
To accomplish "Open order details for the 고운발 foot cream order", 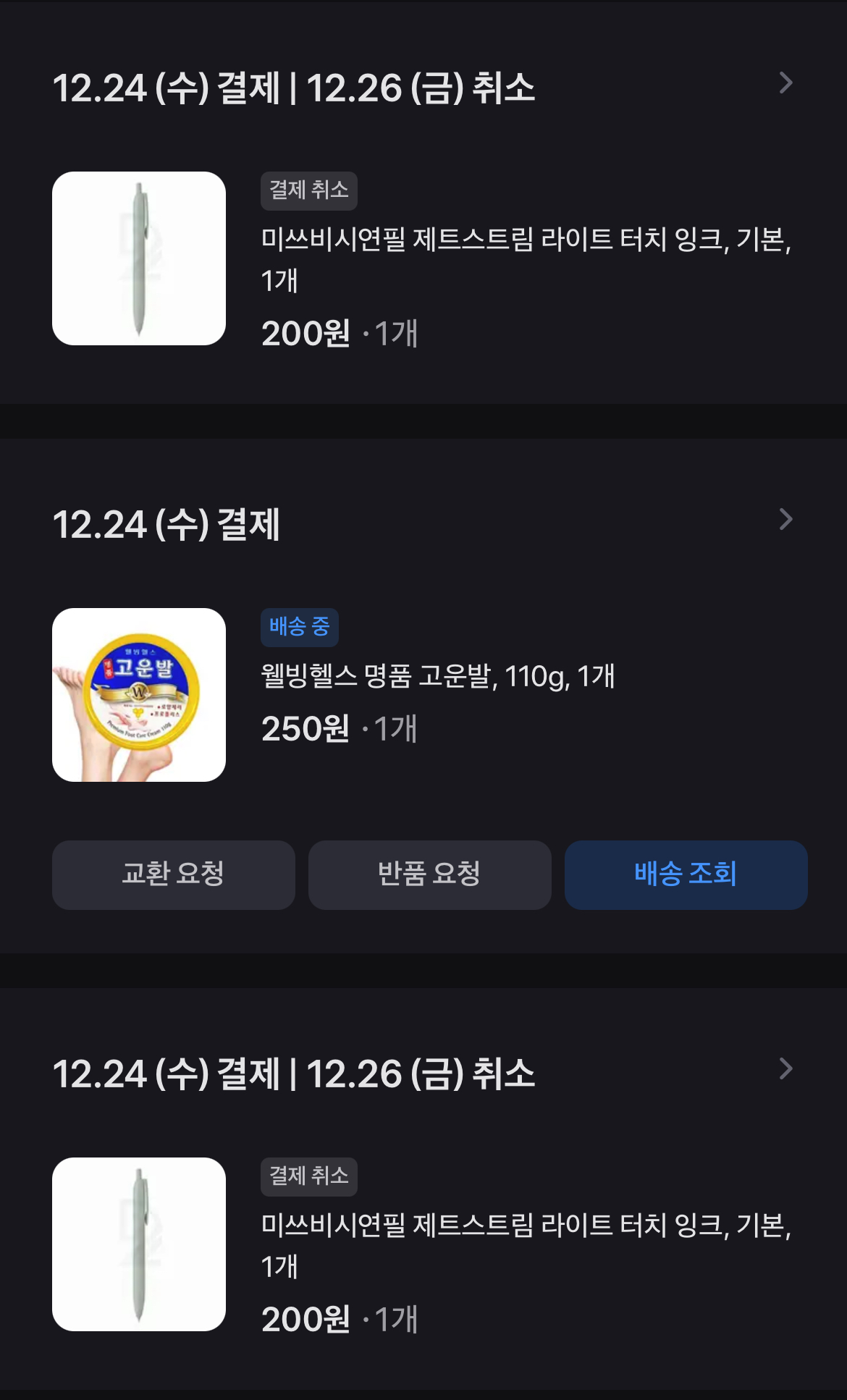I will [x=785, y=520].
